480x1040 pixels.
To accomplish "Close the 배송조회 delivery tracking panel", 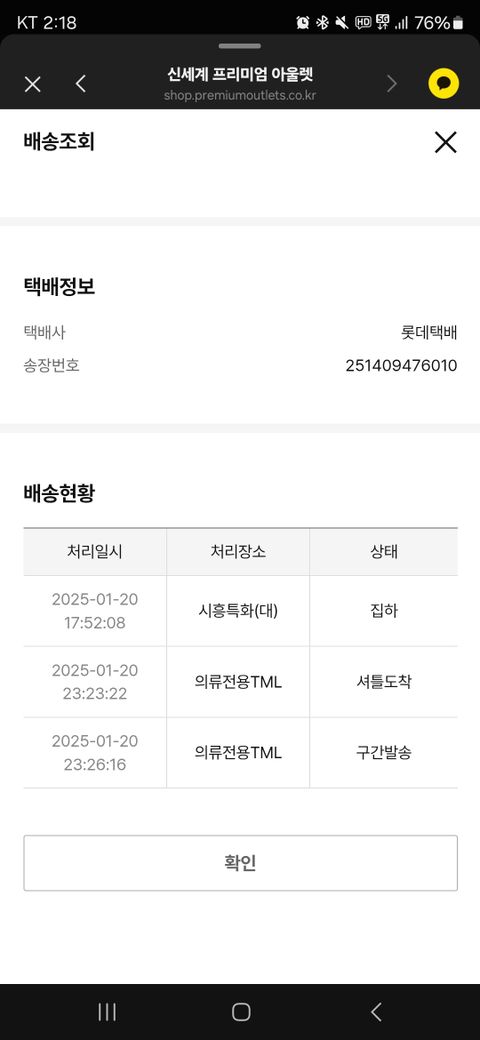I will click(446, 142).
